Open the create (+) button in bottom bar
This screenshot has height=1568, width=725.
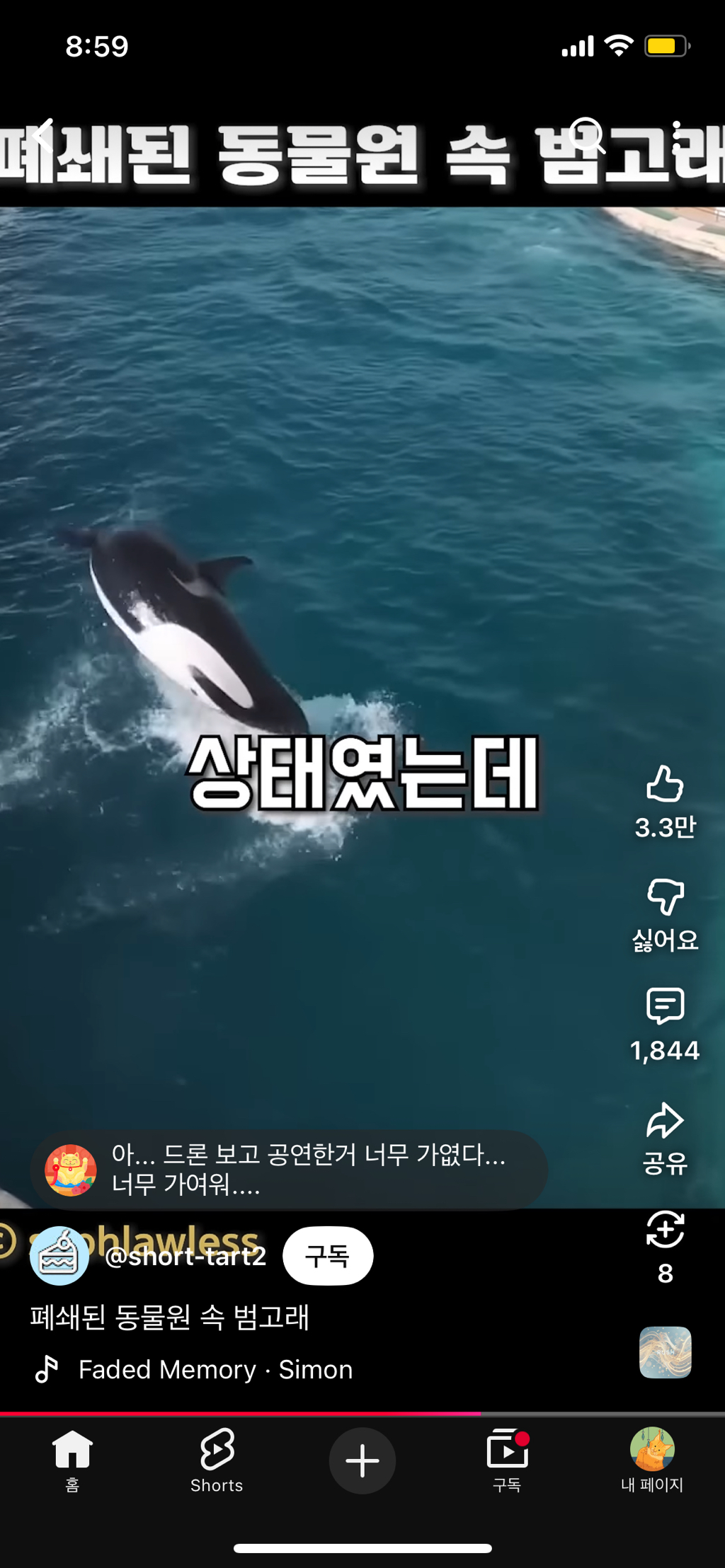[362, 1460]
